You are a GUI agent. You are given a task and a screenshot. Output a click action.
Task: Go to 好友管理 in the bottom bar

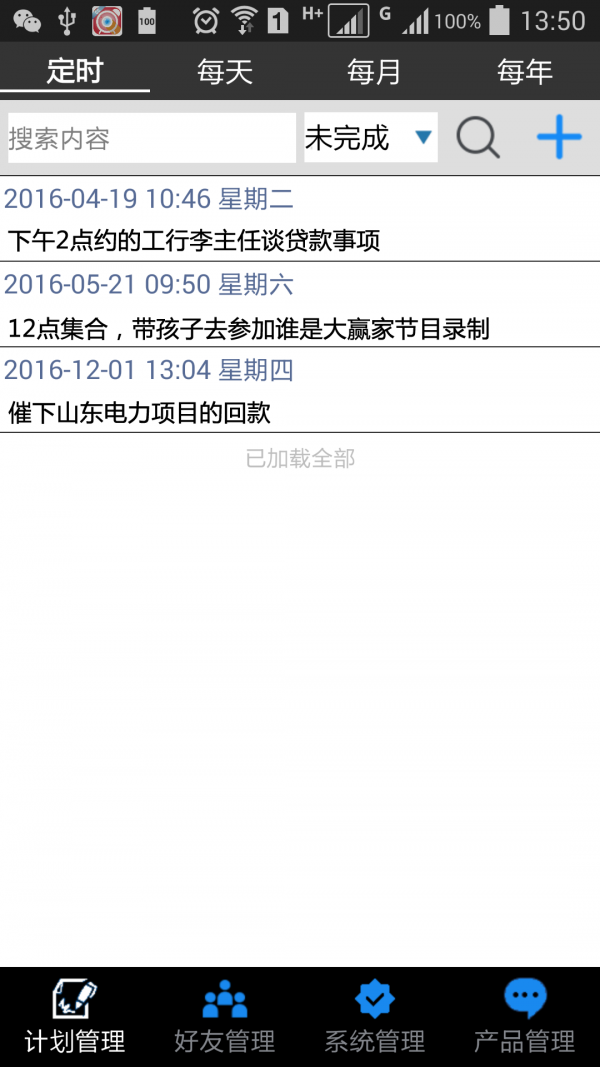[x=225, y=1017]
